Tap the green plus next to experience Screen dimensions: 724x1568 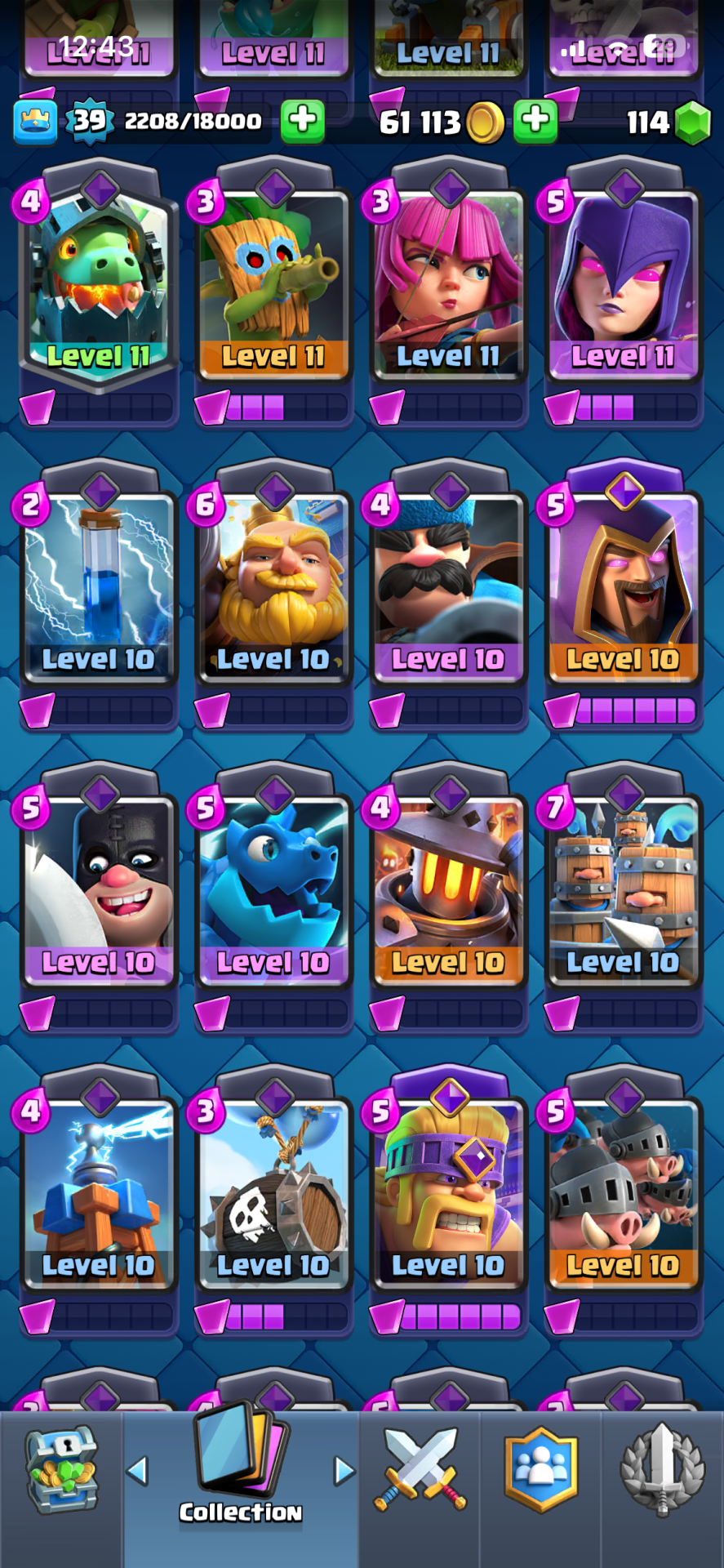click(303, 121)
